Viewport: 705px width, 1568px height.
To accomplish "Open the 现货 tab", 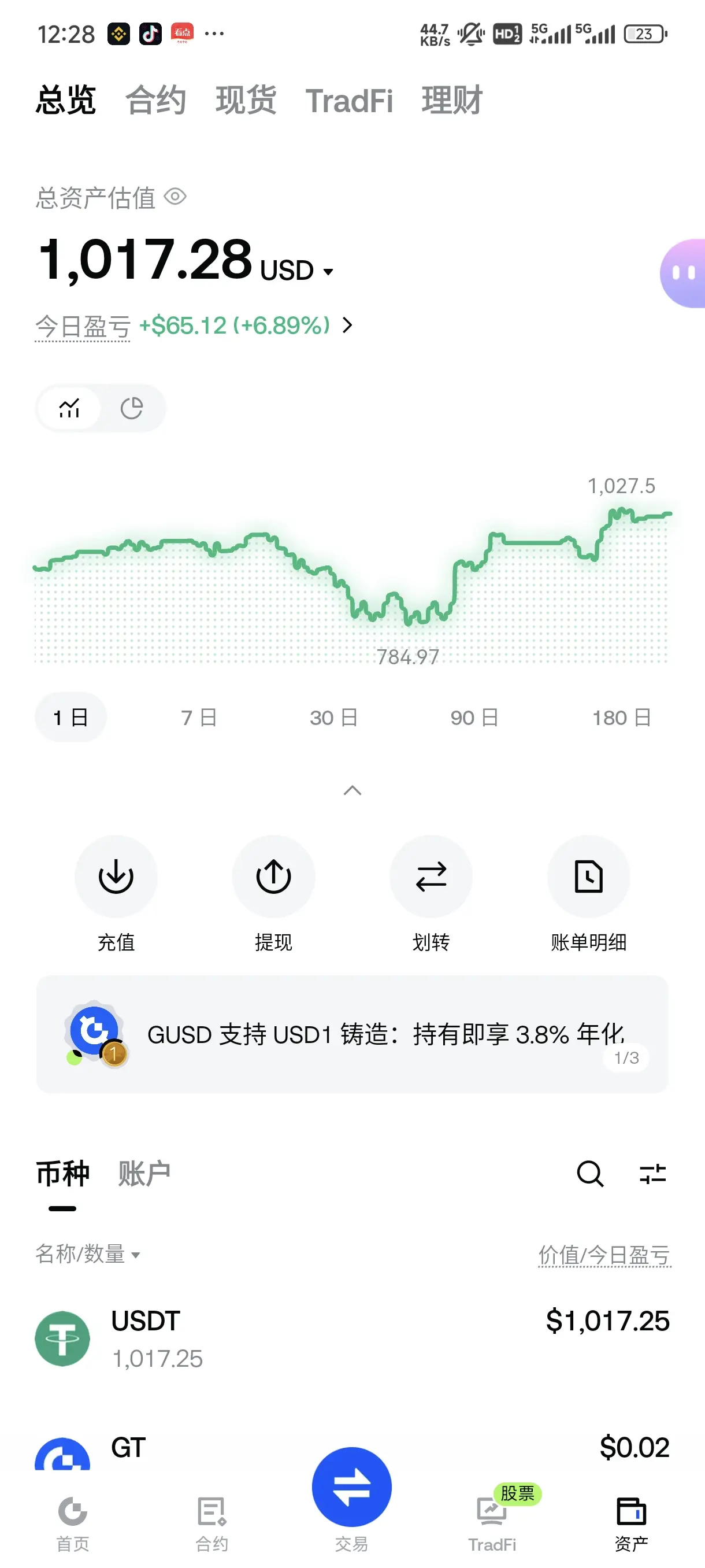I will (x=246, y=101).
